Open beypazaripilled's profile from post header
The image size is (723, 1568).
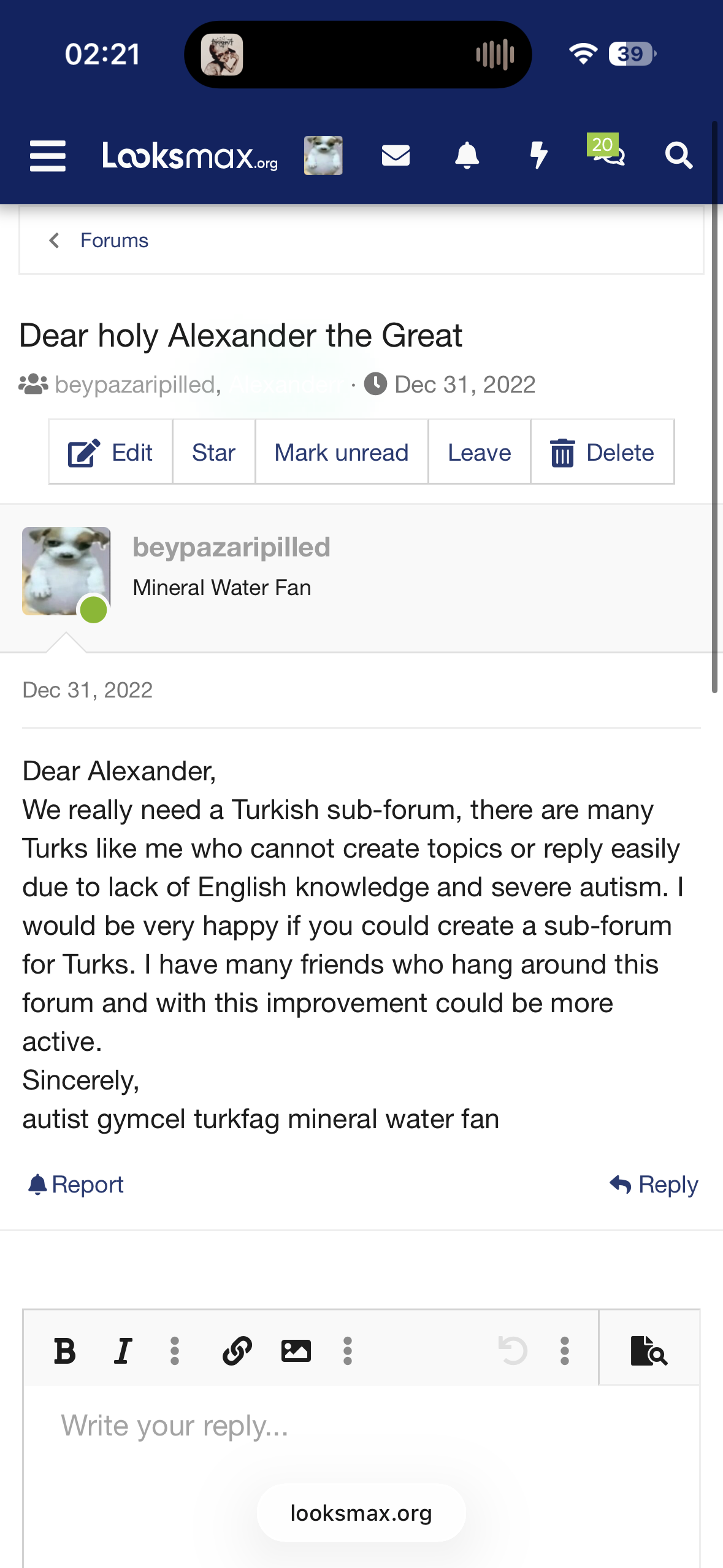[x=231, y=547]
